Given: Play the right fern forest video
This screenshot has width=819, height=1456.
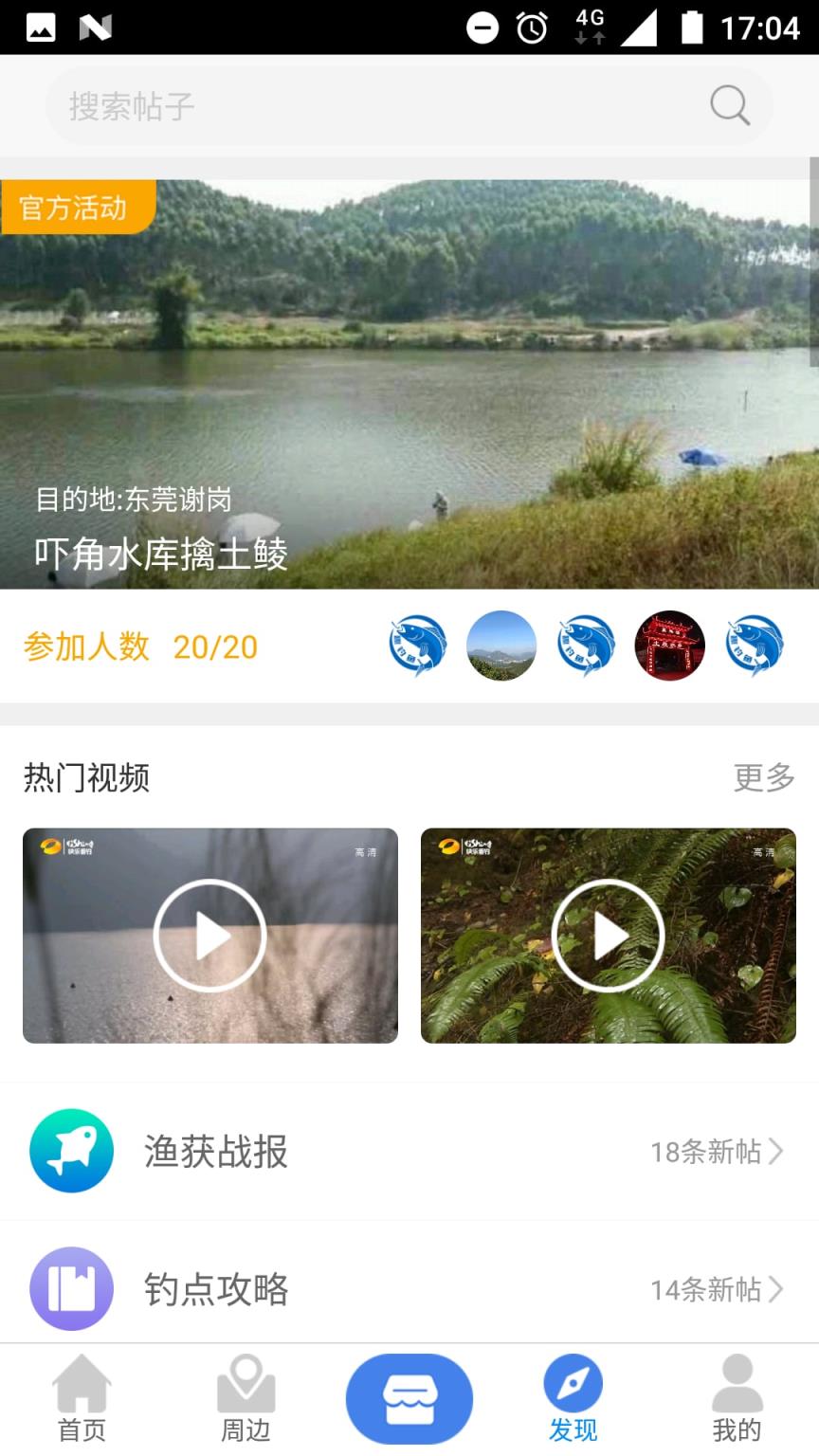Looking at the screenshot, I should pyautogui.click(x=609, y=936).
